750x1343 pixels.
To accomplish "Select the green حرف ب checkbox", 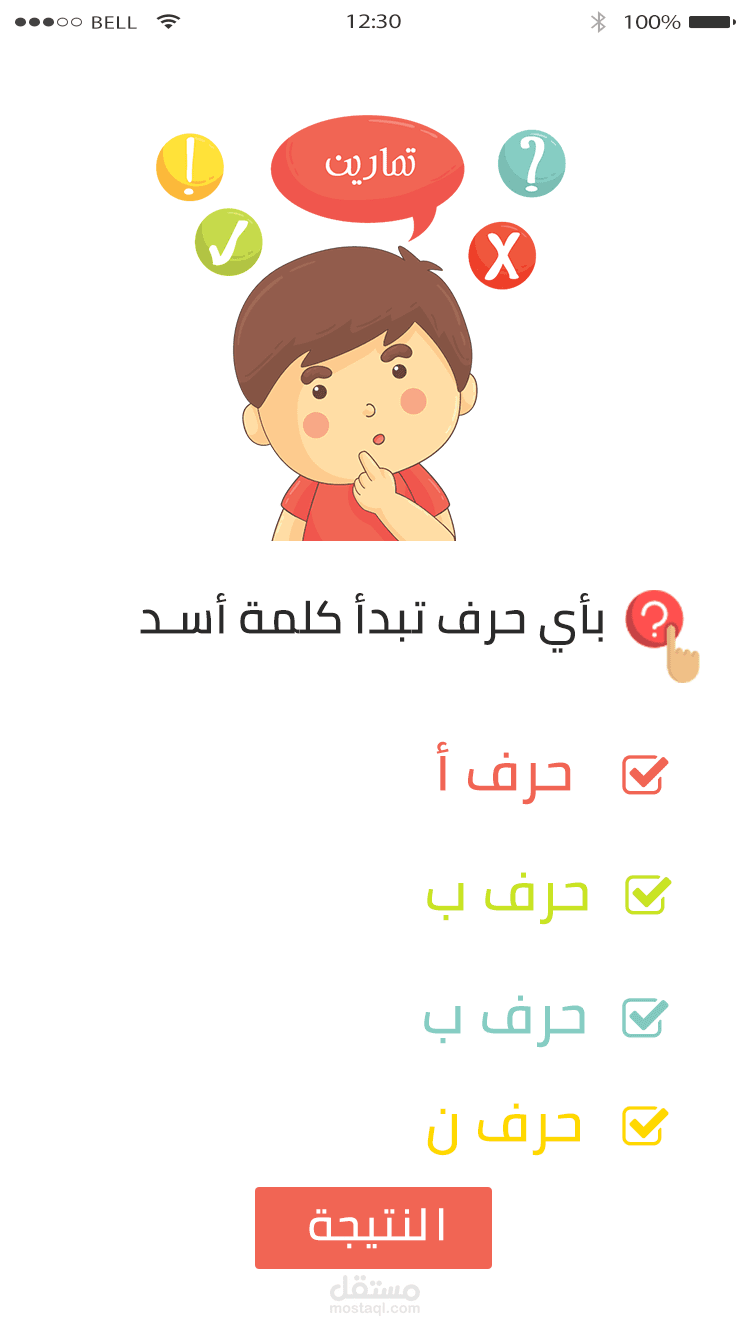I will pyautogui.click(x=648, y=893).
